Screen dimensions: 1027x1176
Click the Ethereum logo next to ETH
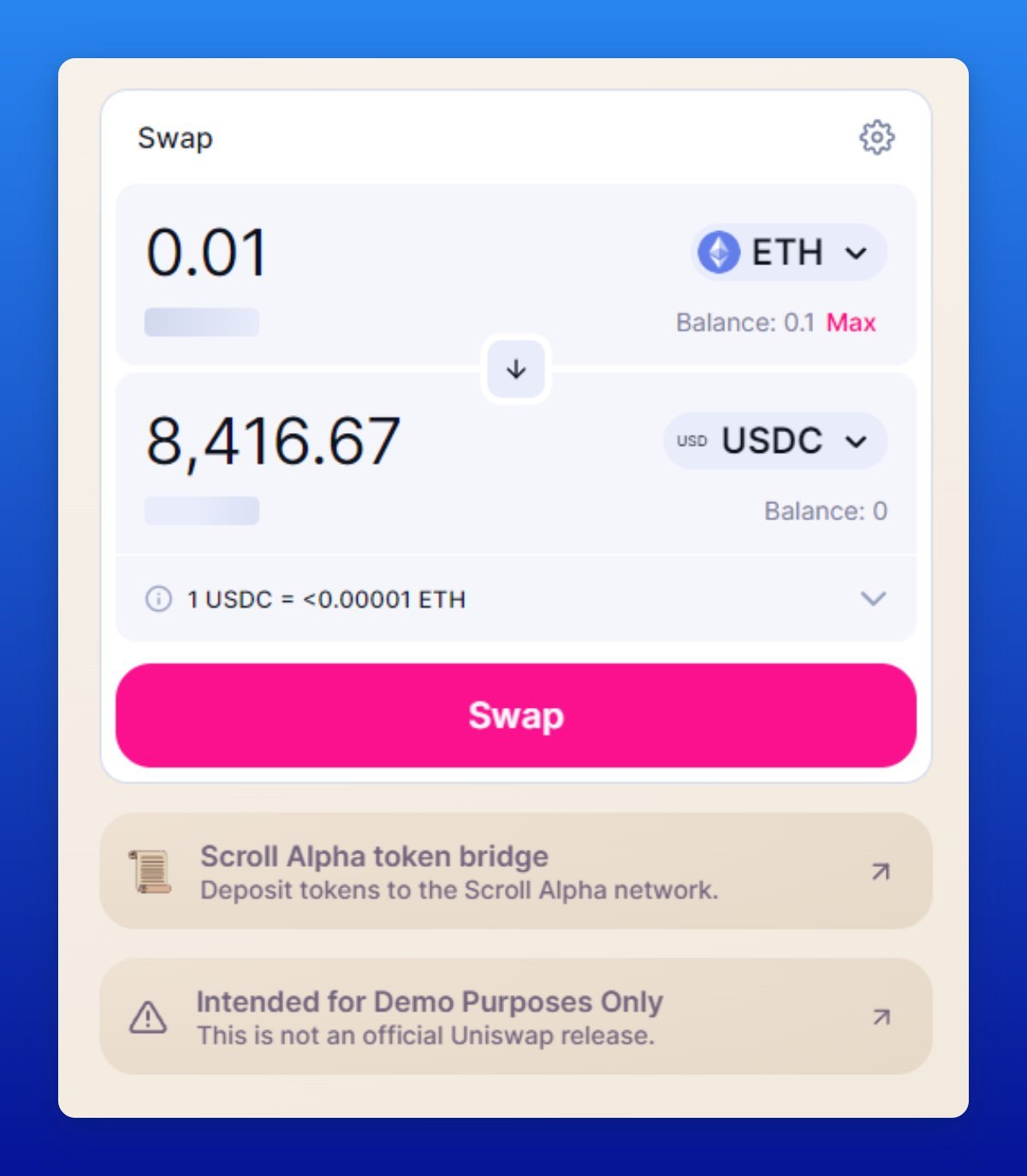[720, 252]
